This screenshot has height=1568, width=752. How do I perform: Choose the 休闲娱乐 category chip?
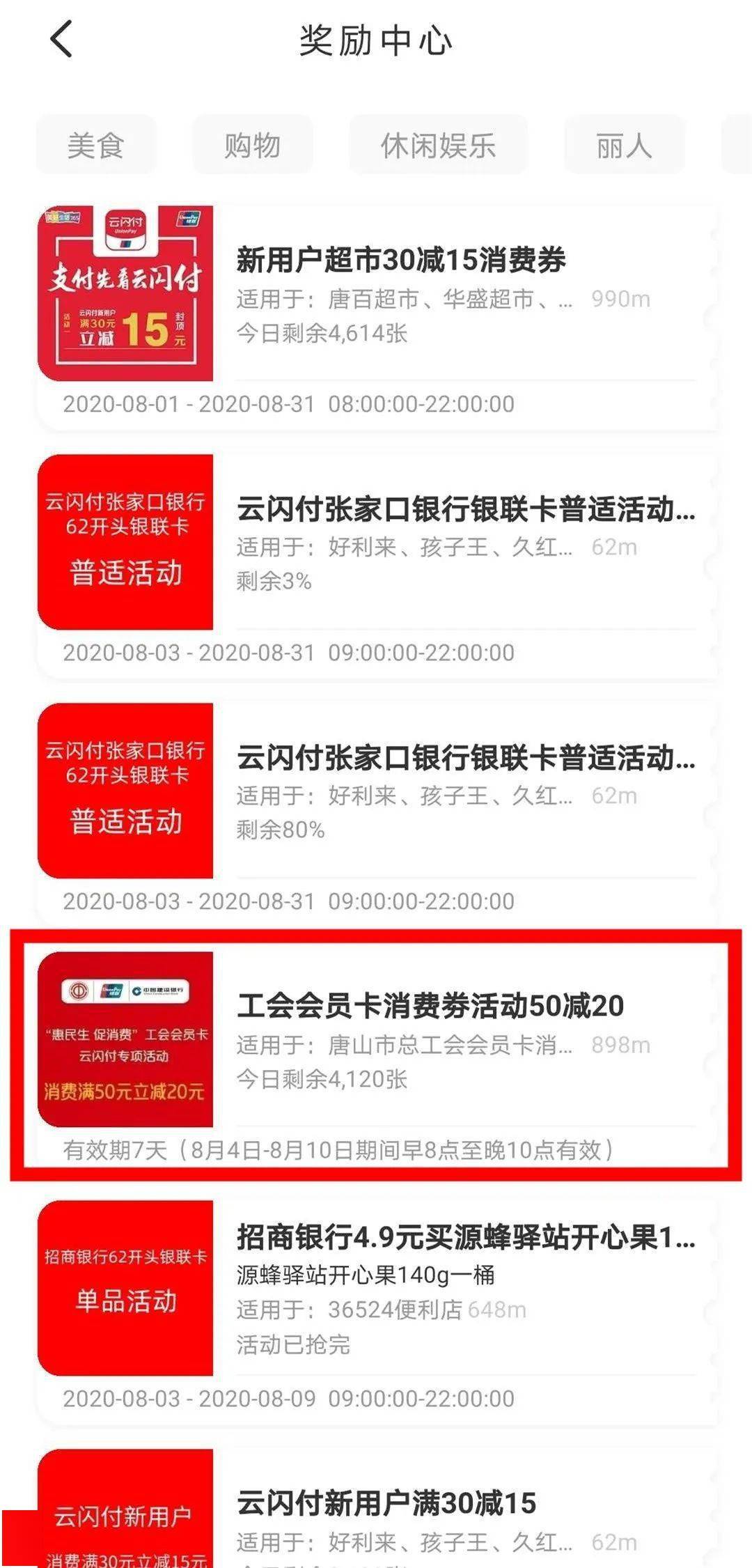click(x=438, y=146)
